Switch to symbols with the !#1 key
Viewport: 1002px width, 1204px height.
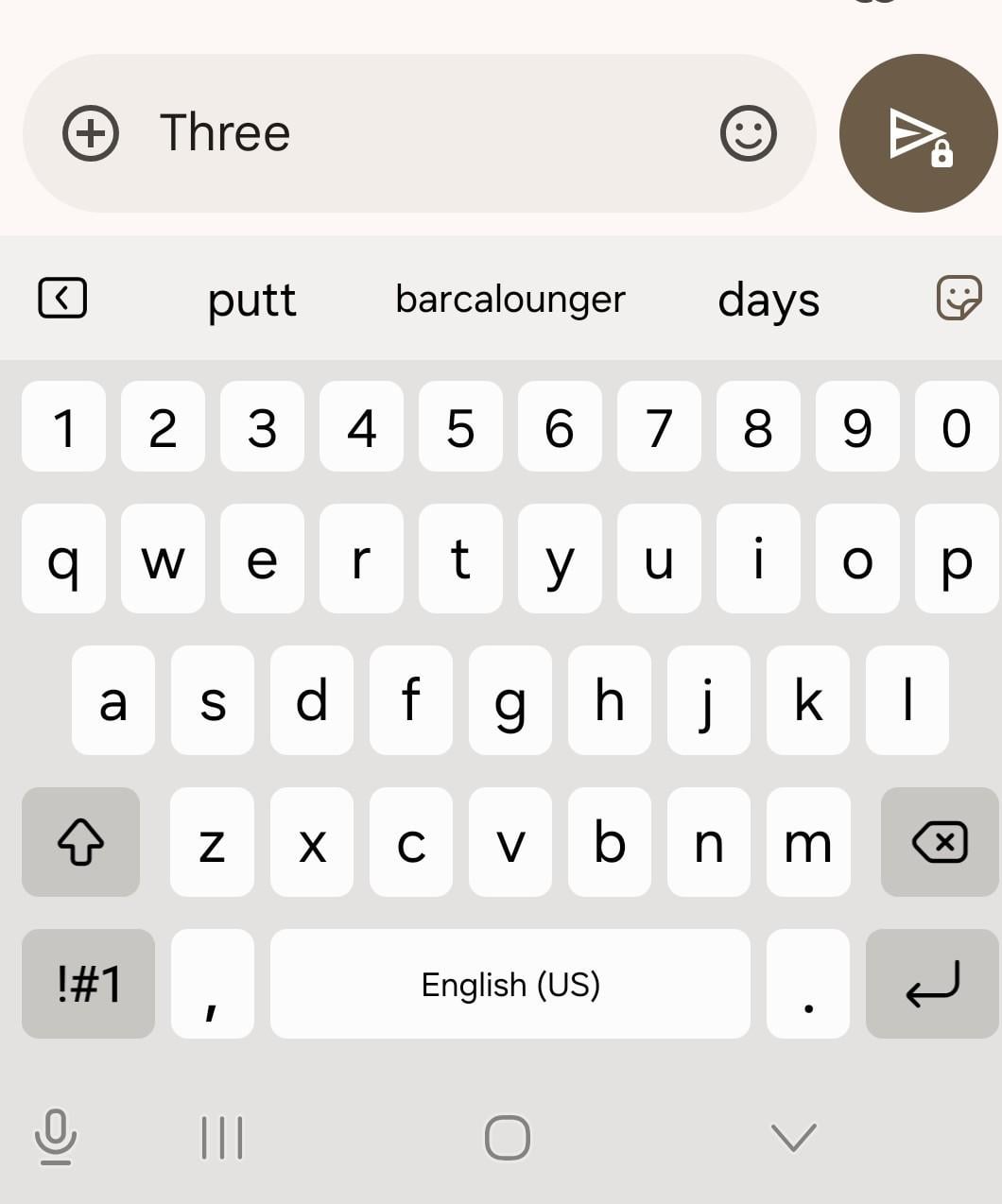(x=89, y=984)
